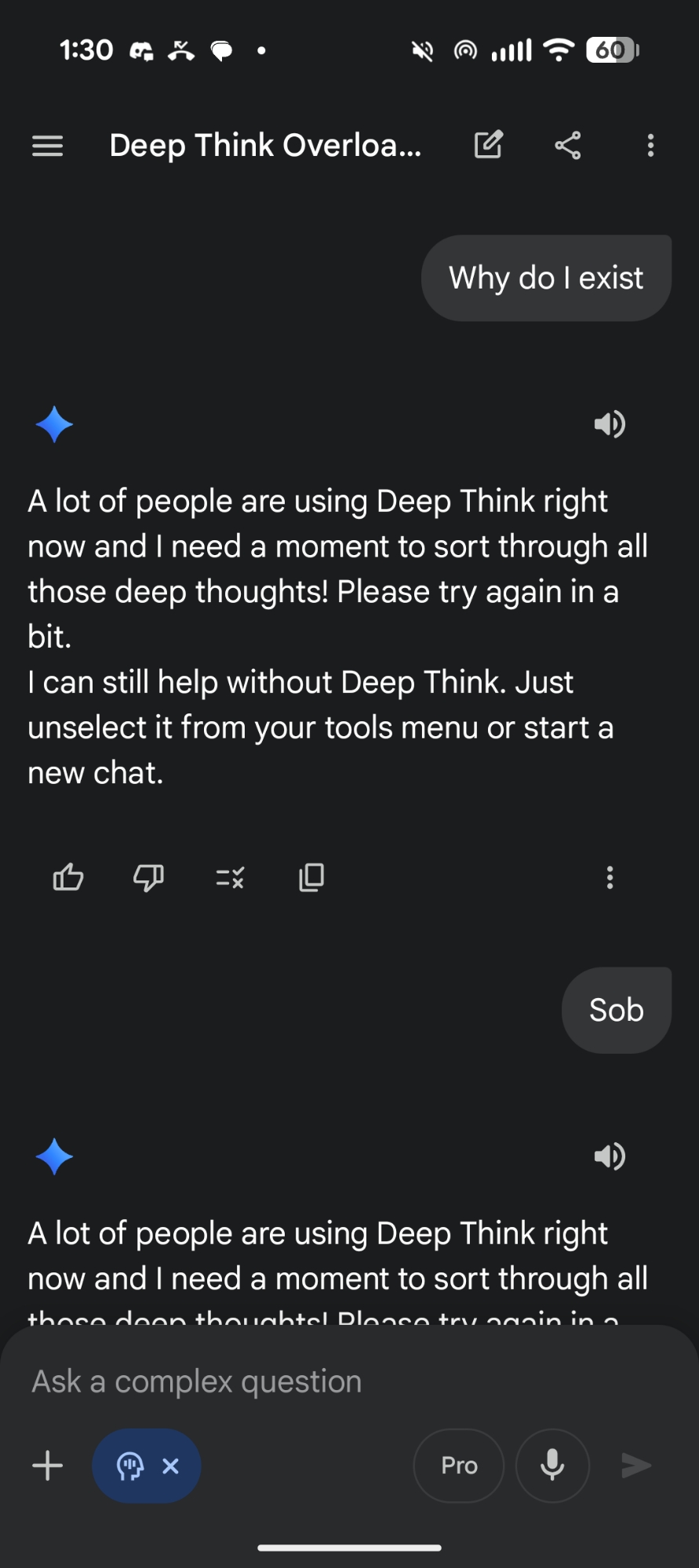Open the Pro model selector

point(459,1465)
